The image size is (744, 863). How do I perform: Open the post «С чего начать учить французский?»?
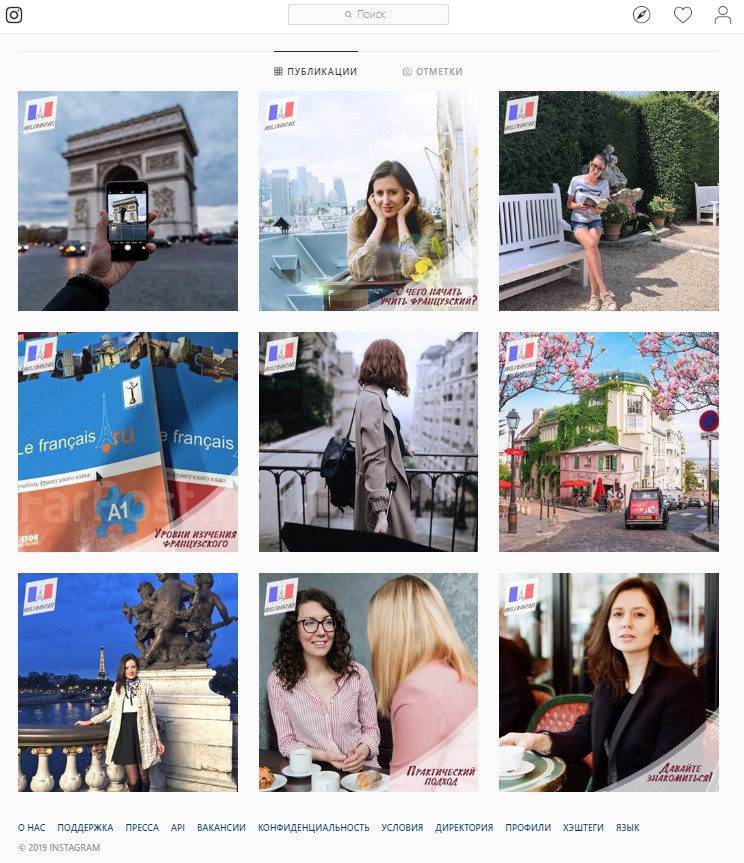click(368, 201)
